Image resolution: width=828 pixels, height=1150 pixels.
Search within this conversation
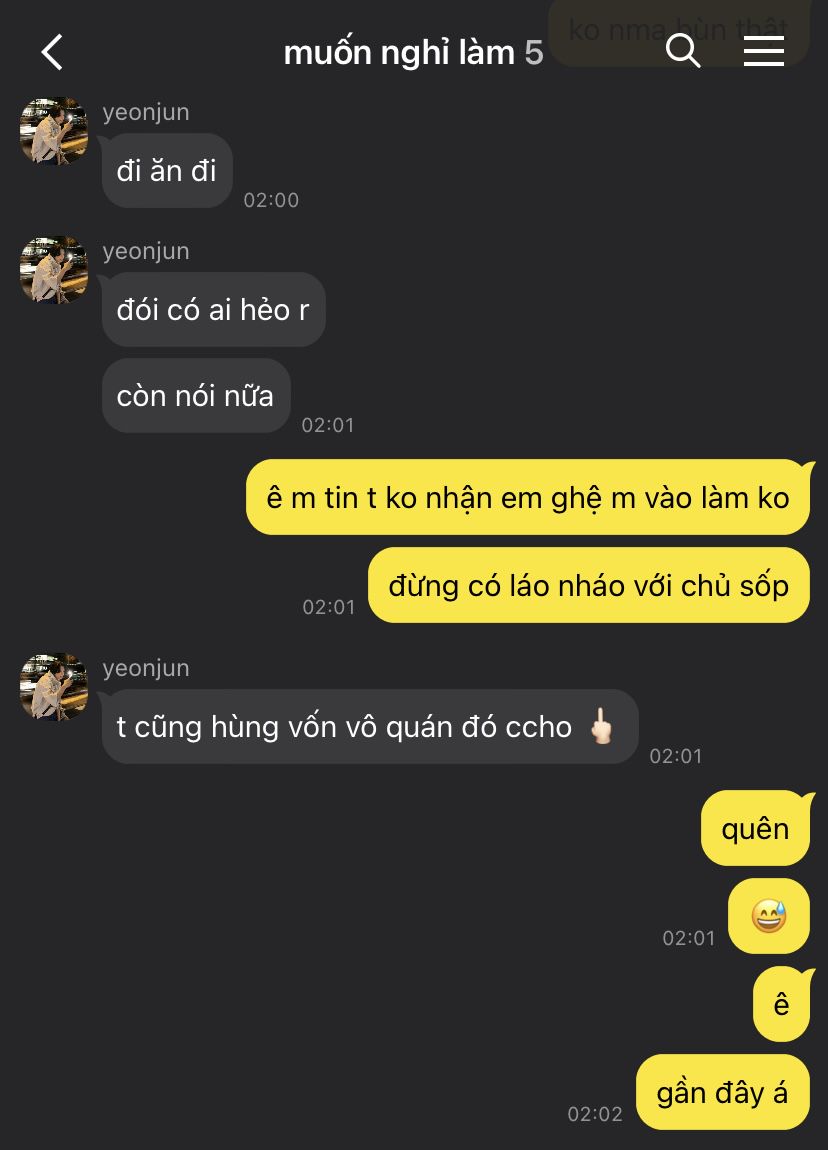683,50
